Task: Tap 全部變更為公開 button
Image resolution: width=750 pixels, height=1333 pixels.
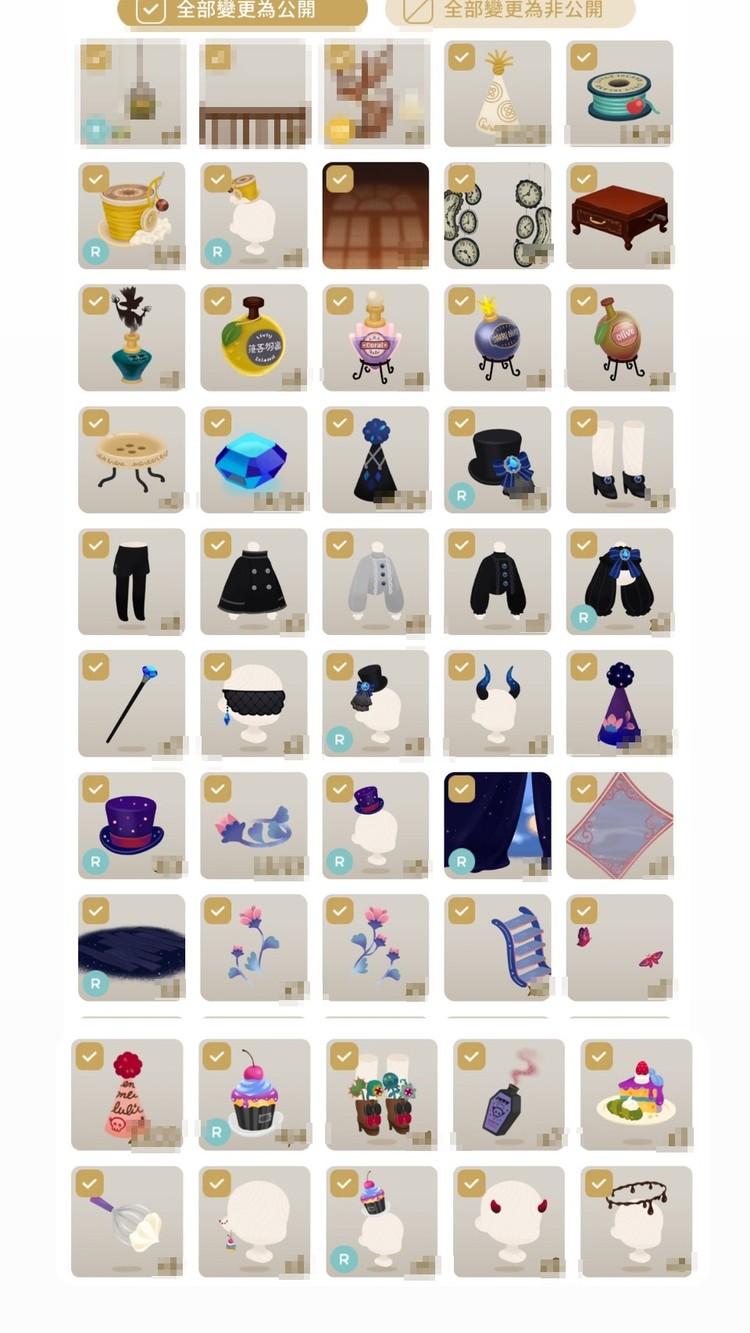Action: tap(243, 10)
